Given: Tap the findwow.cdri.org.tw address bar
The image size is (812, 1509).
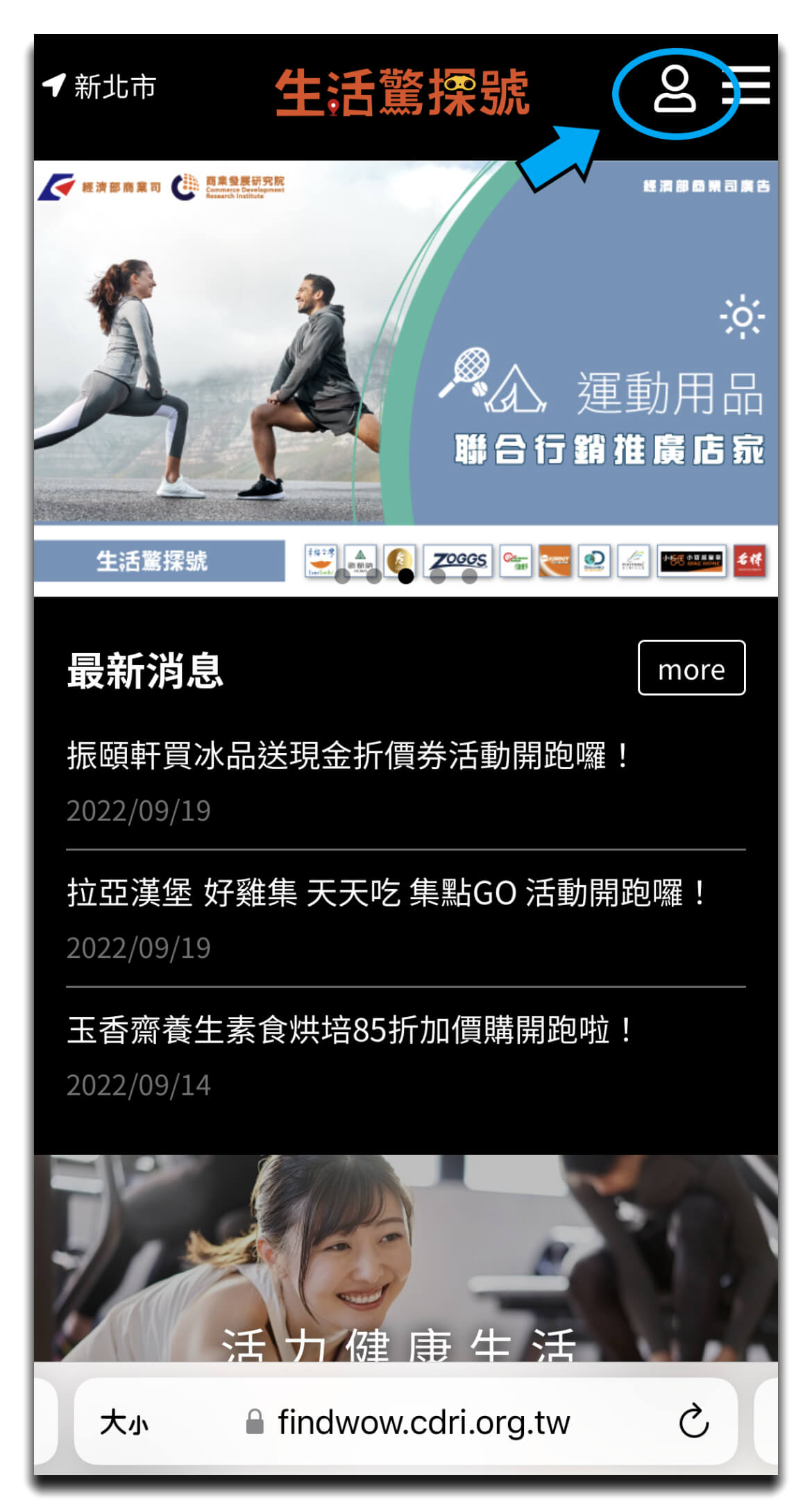Looking at the screenshot, I should 423,1423.
